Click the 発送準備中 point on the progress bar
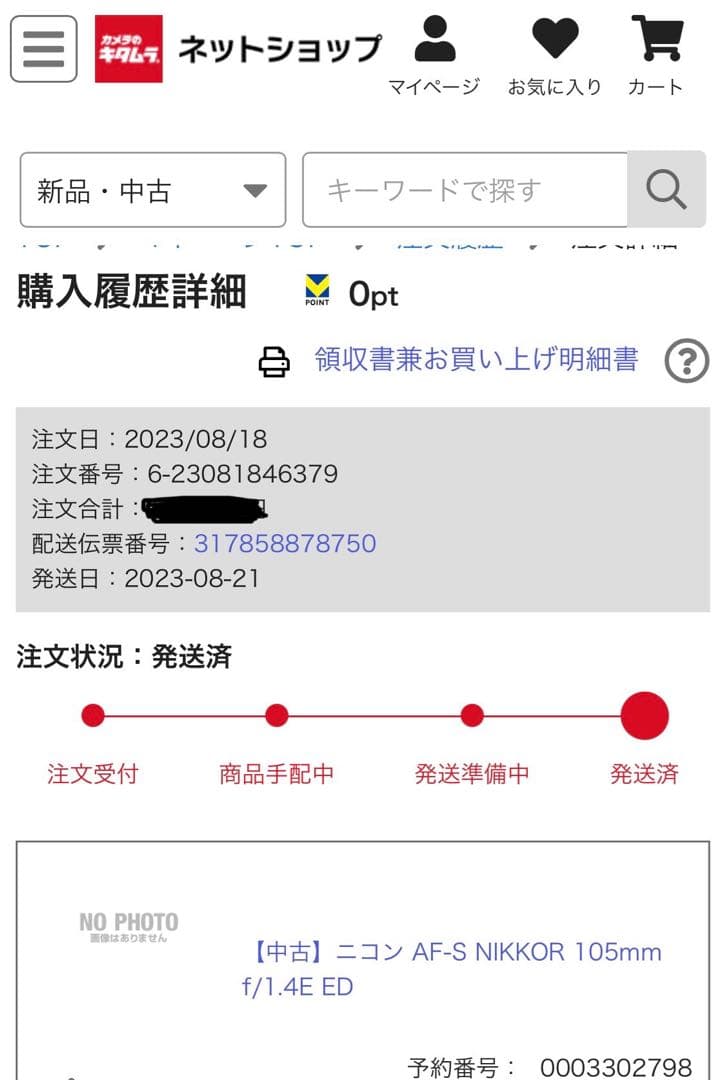726x1080 pixels. (470, 716)
